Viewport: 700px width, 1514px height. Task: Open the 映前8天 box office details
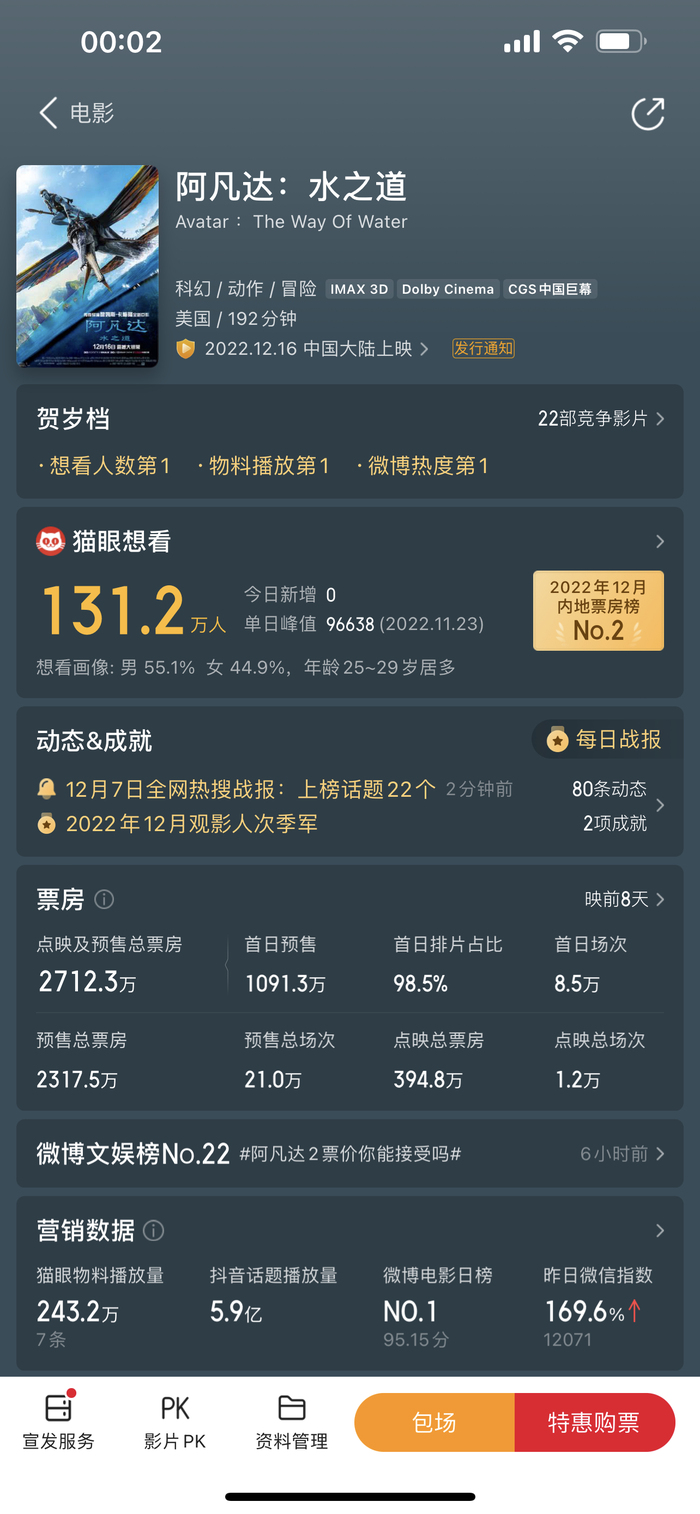pyautogui.click(x=624, y=900)
